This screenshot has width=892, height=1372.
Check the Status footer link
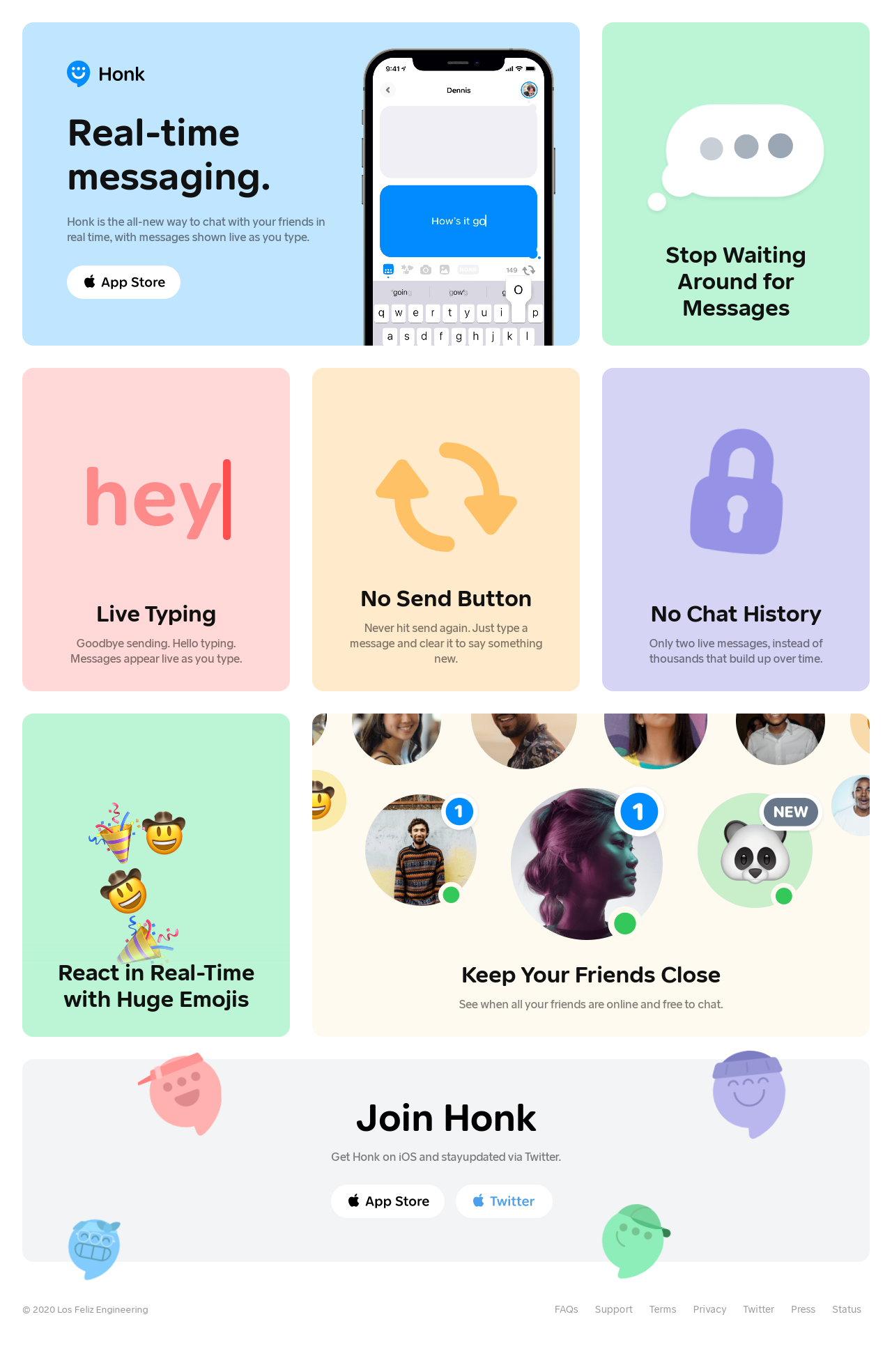pyautogui.click(x=846, y=1309)
